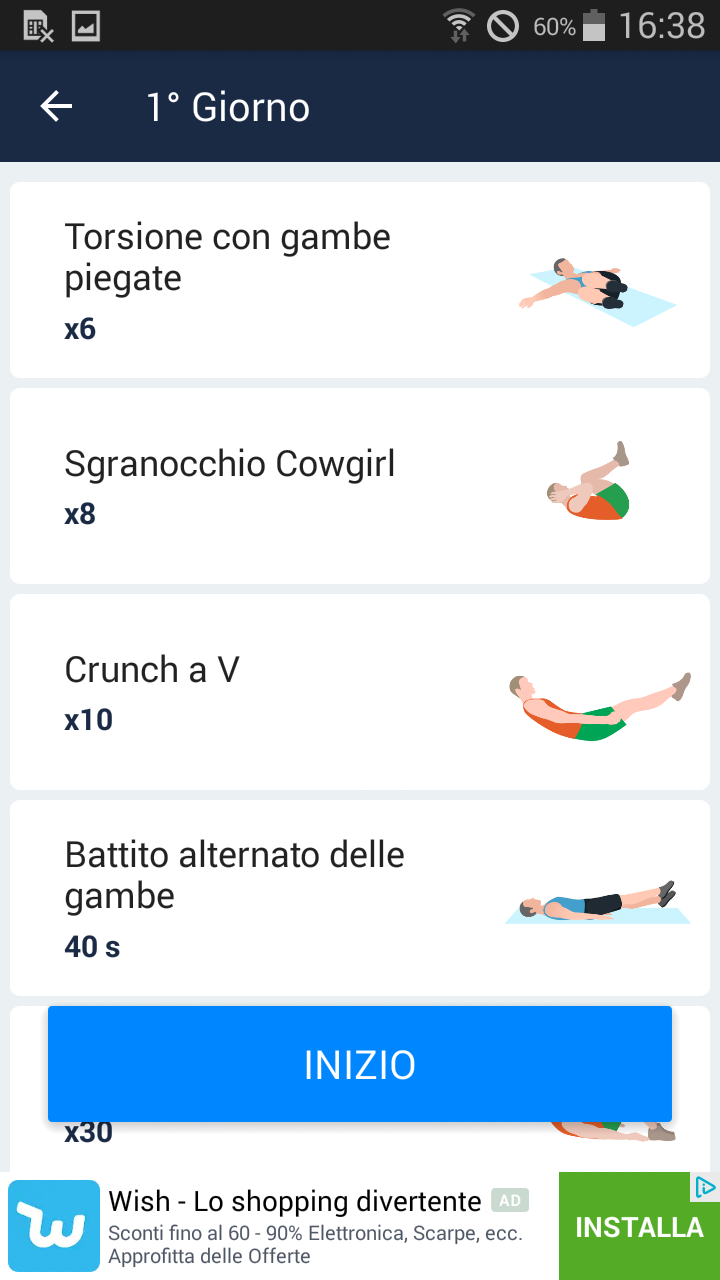View the Crunch a V exercise

[x=360, y=692]
